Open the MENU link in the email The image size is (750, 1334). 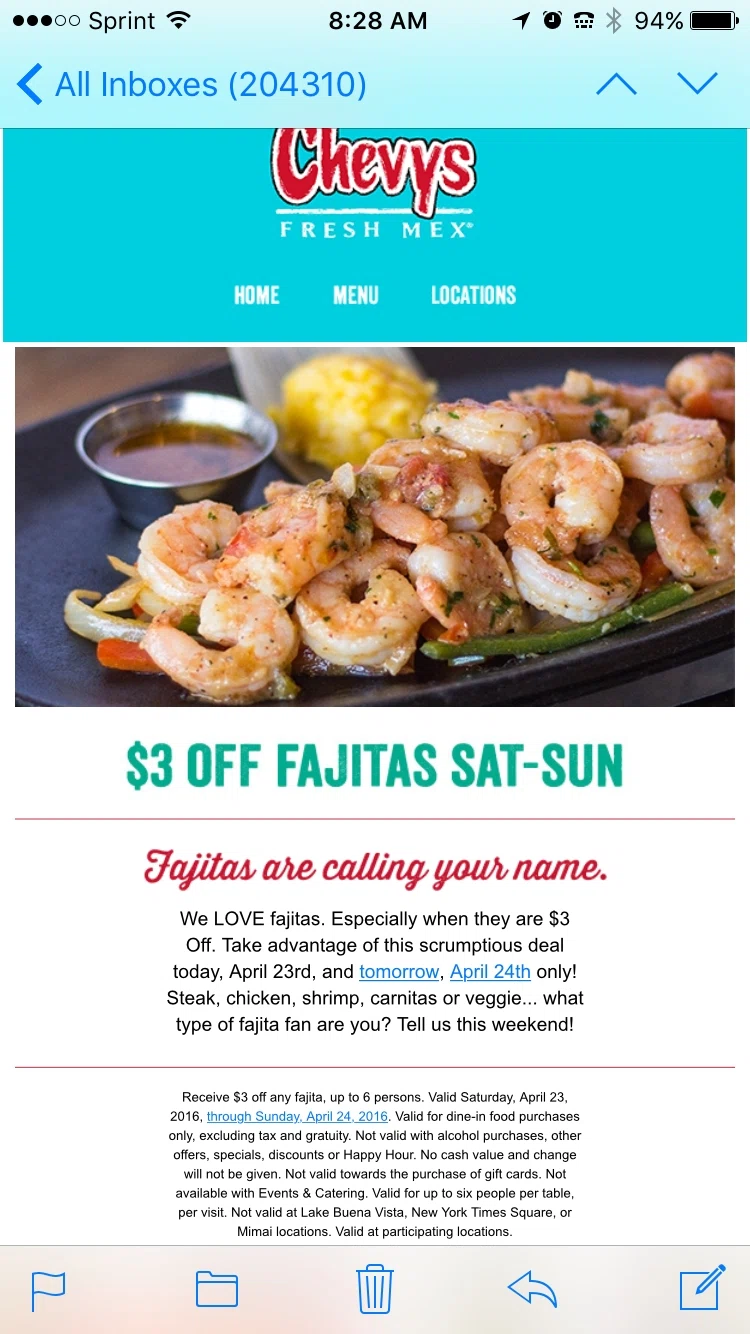coord(356,295)
